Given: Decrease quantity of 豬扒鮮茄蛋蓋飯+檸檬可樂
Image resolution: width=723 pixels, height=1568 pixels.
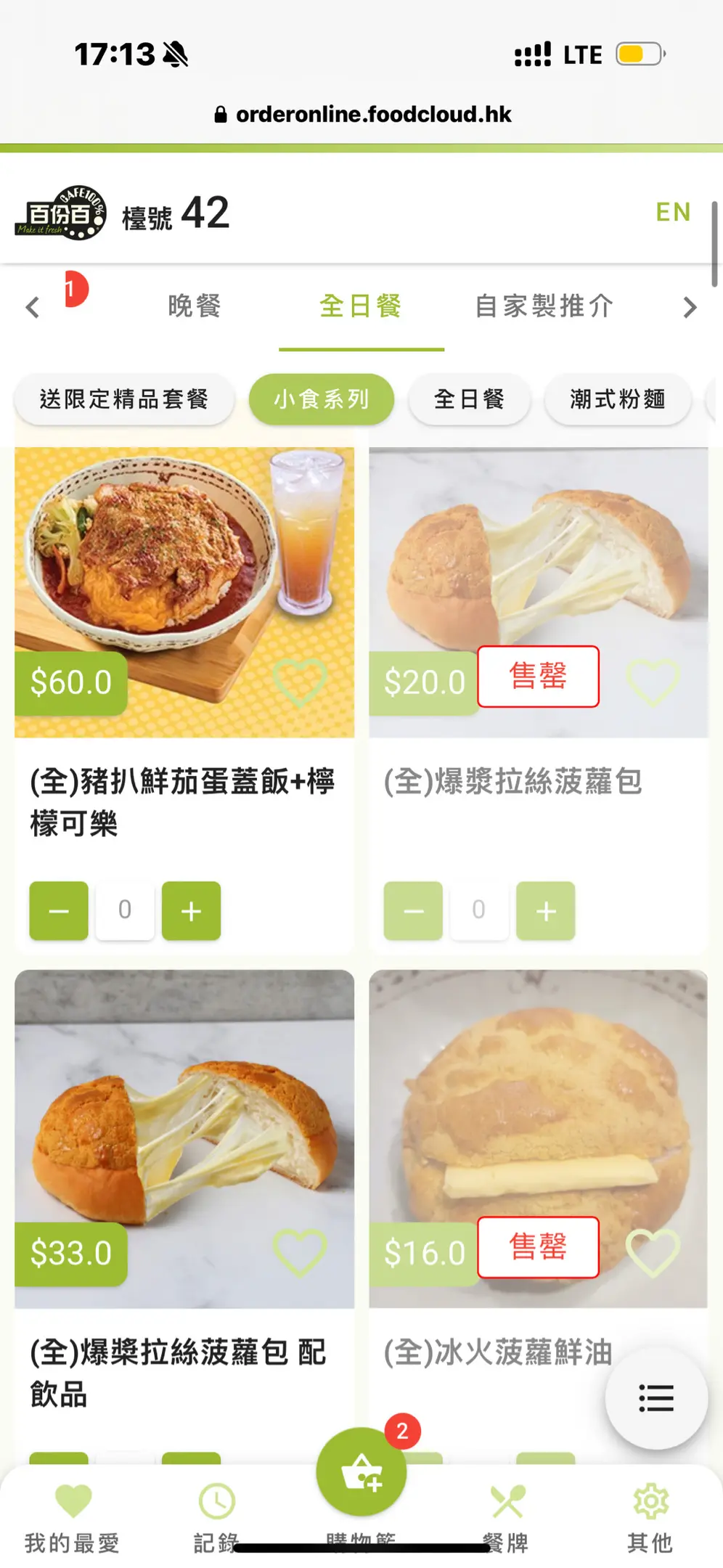Looking at the screenshot, I should tap(59, 910).
